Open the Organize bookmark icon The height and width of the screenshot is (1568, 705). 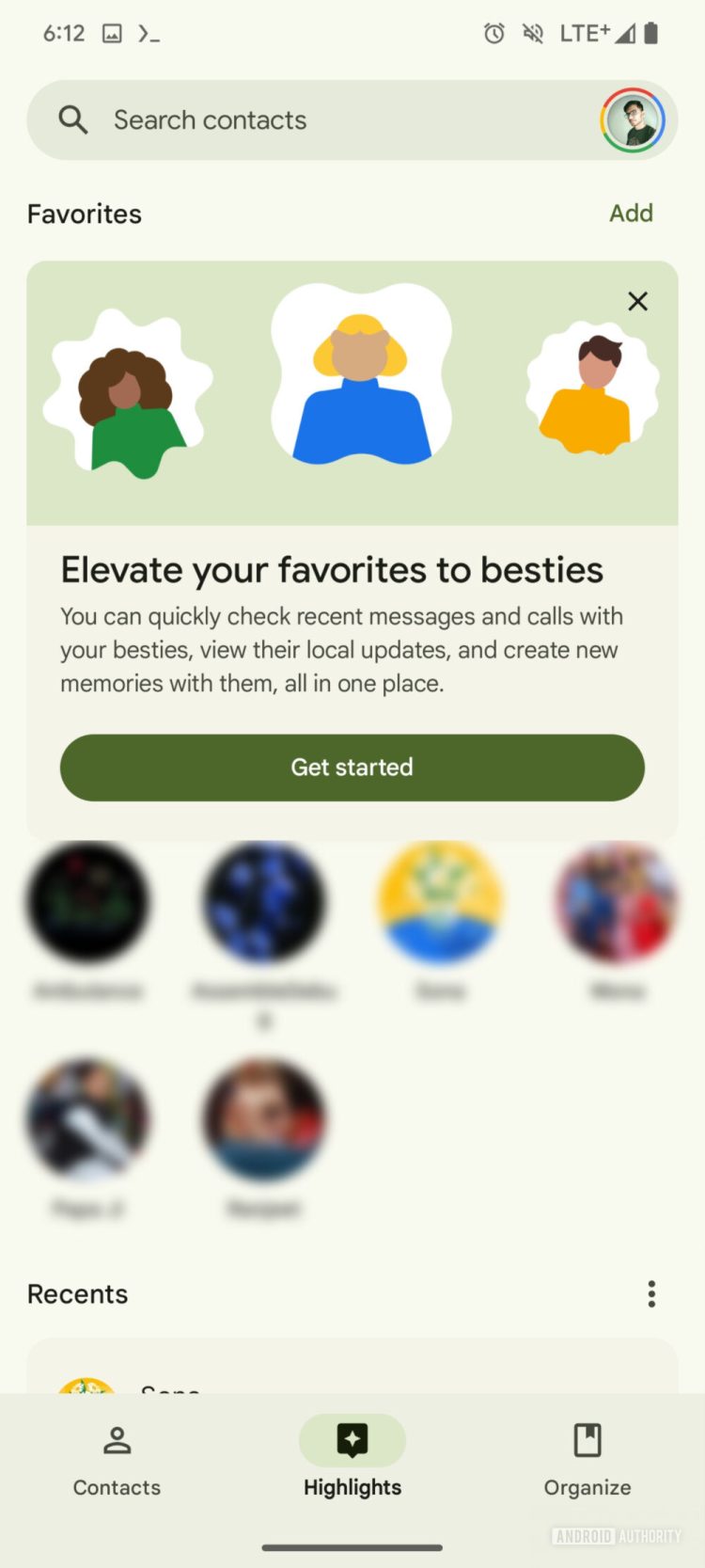(x=587, y=1440)
